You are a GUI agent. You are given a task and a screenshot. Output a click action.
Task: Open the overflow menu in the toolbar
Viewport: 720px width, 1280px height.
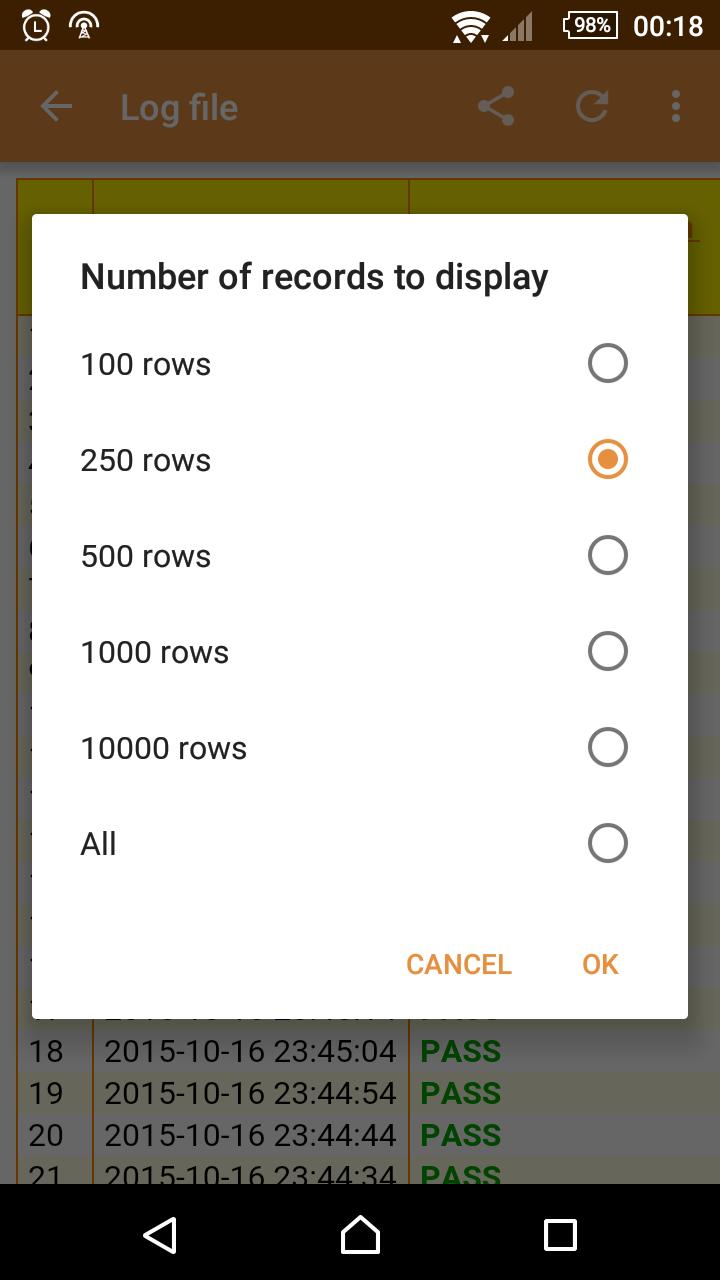click(x=676, y=106)
